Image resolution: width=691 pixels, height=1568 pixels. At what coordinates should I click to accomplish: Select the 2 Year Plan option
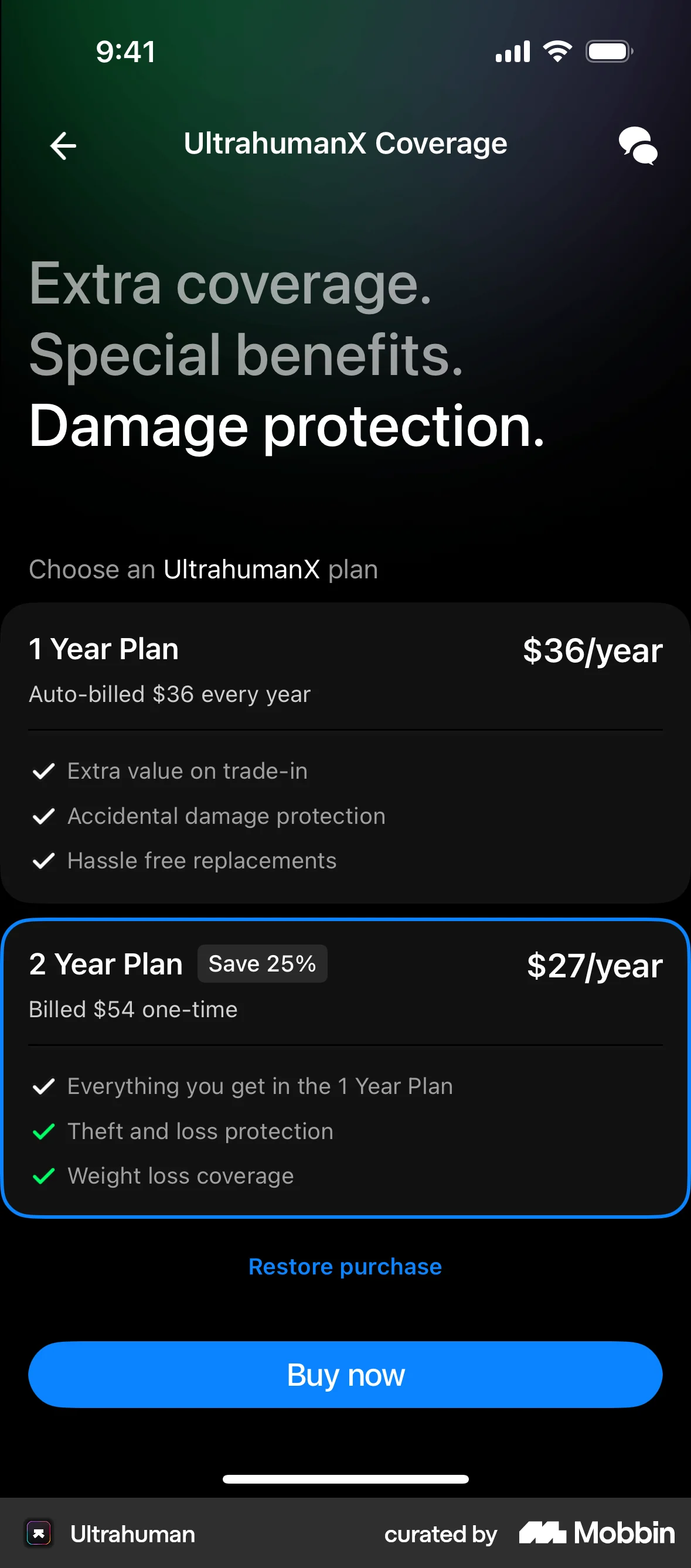click(x=345, y=1068)
